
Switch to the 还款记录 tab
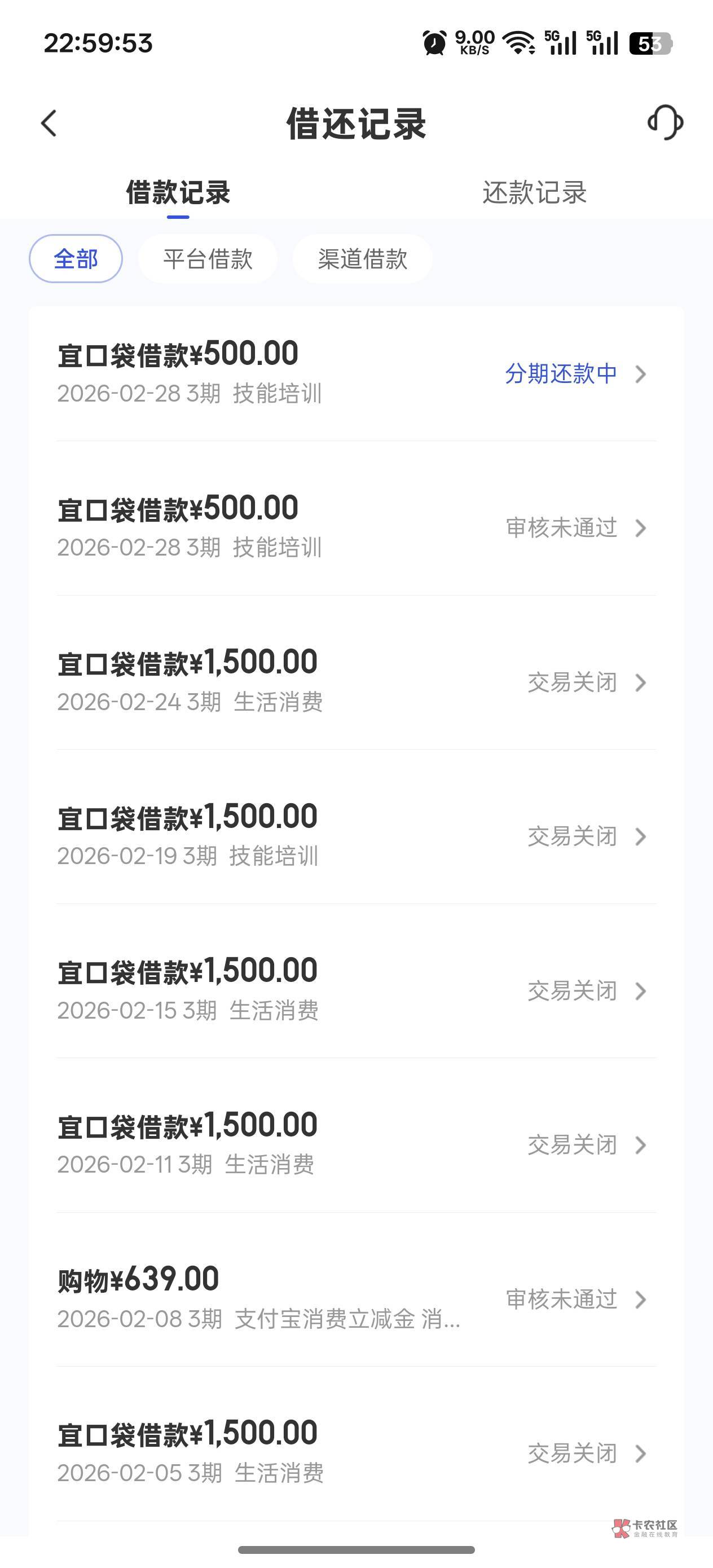[x=534, y=193]
